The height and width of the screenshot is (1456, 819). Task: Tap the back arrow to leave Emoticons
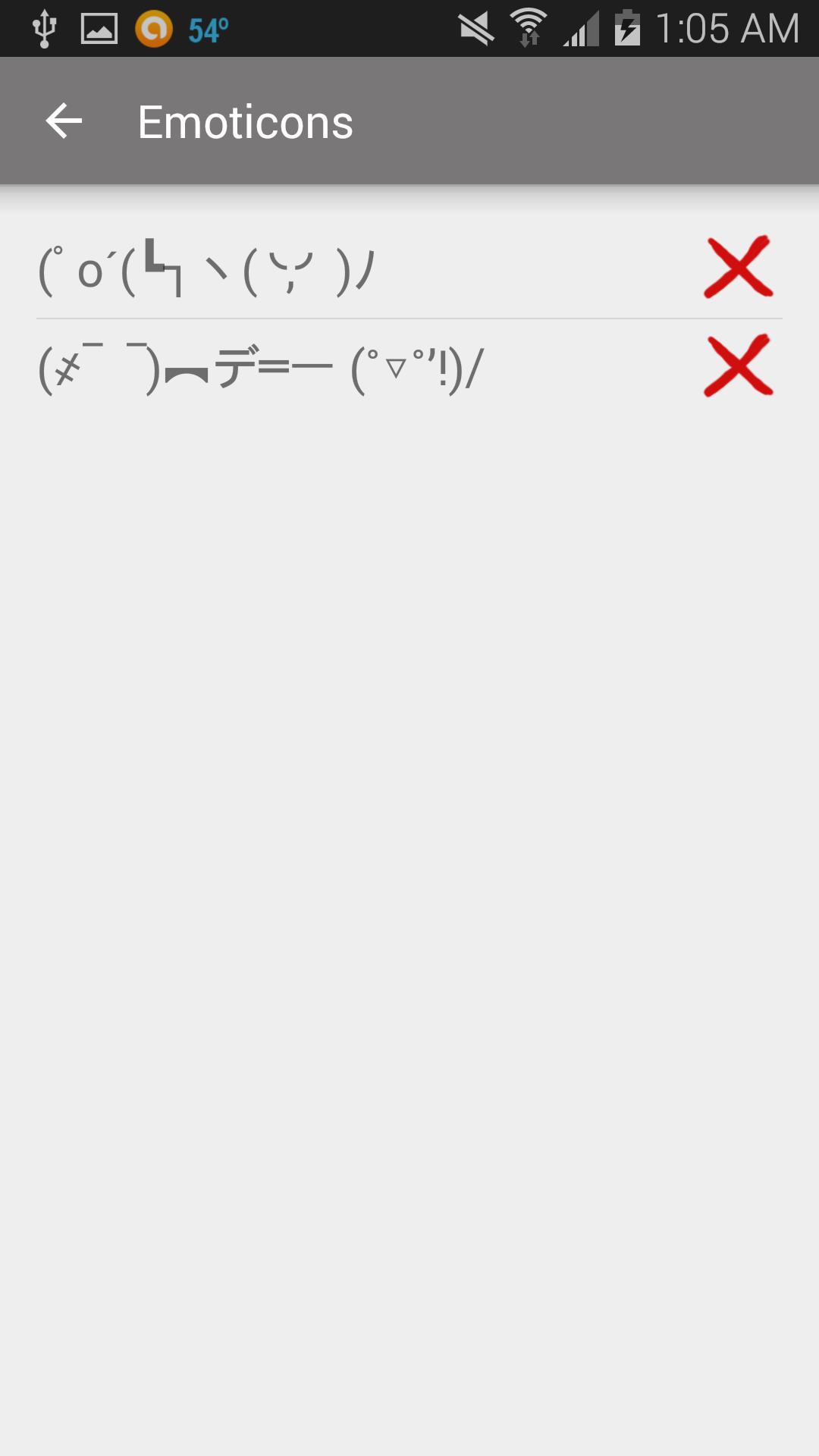coord(64,121)
